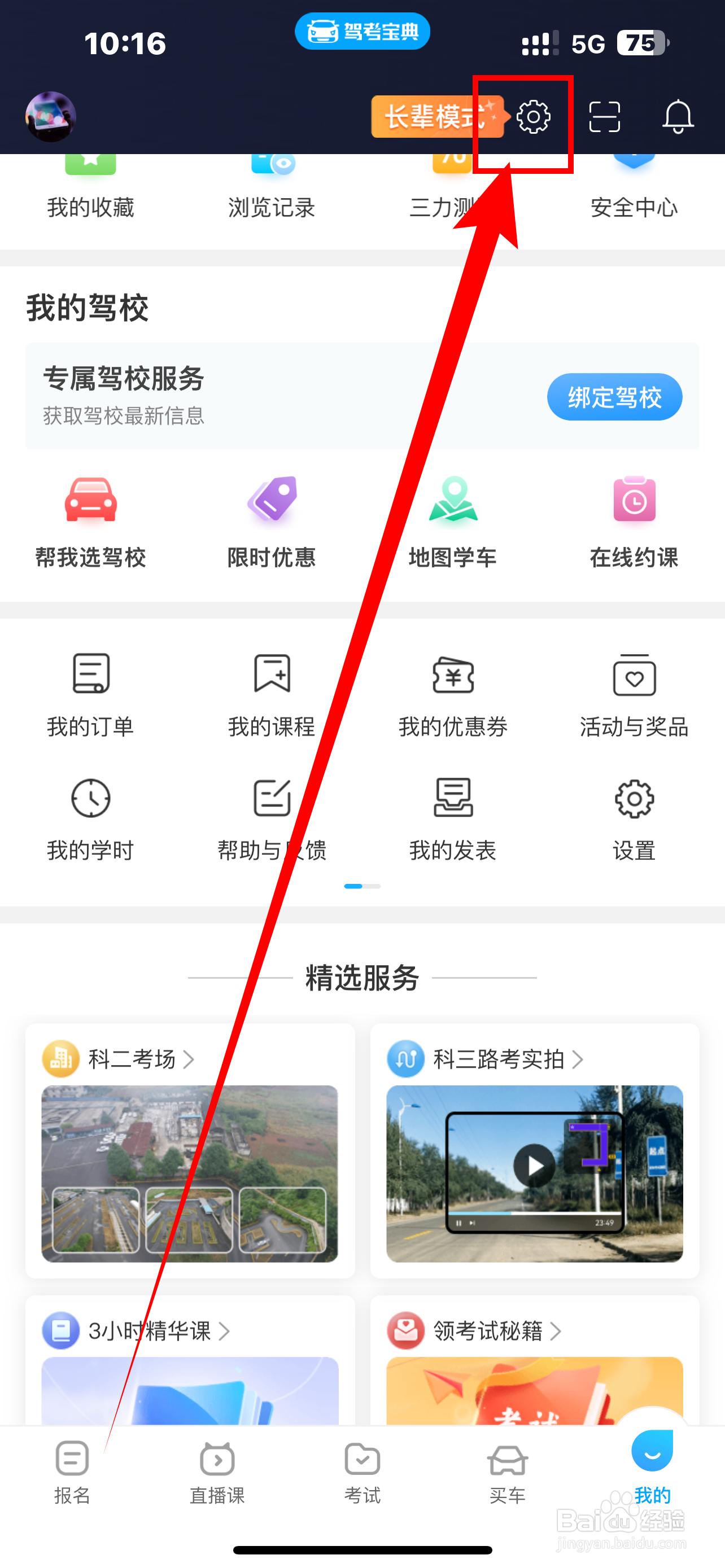
Task: Tap the 长辈模式 button
Action: [437, 117]
